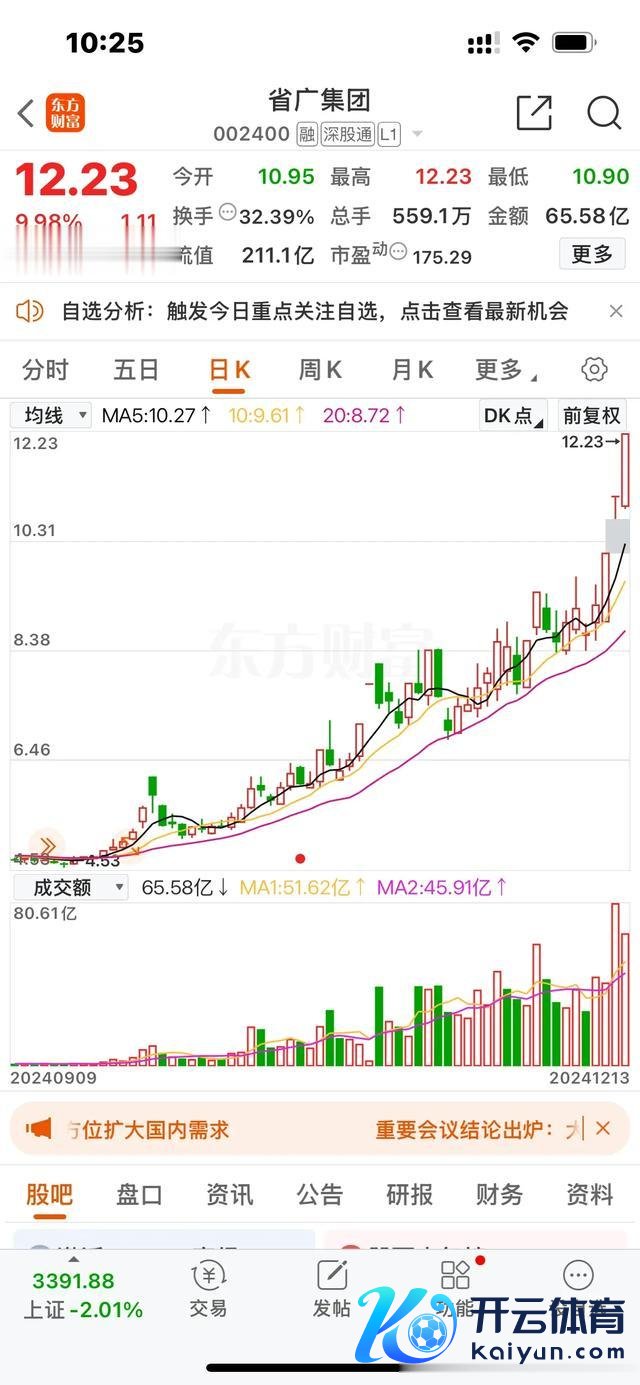Open the 均线 indicator dropdown
640x1385 pixels.
pyautogui.click(x=51, y=415)
